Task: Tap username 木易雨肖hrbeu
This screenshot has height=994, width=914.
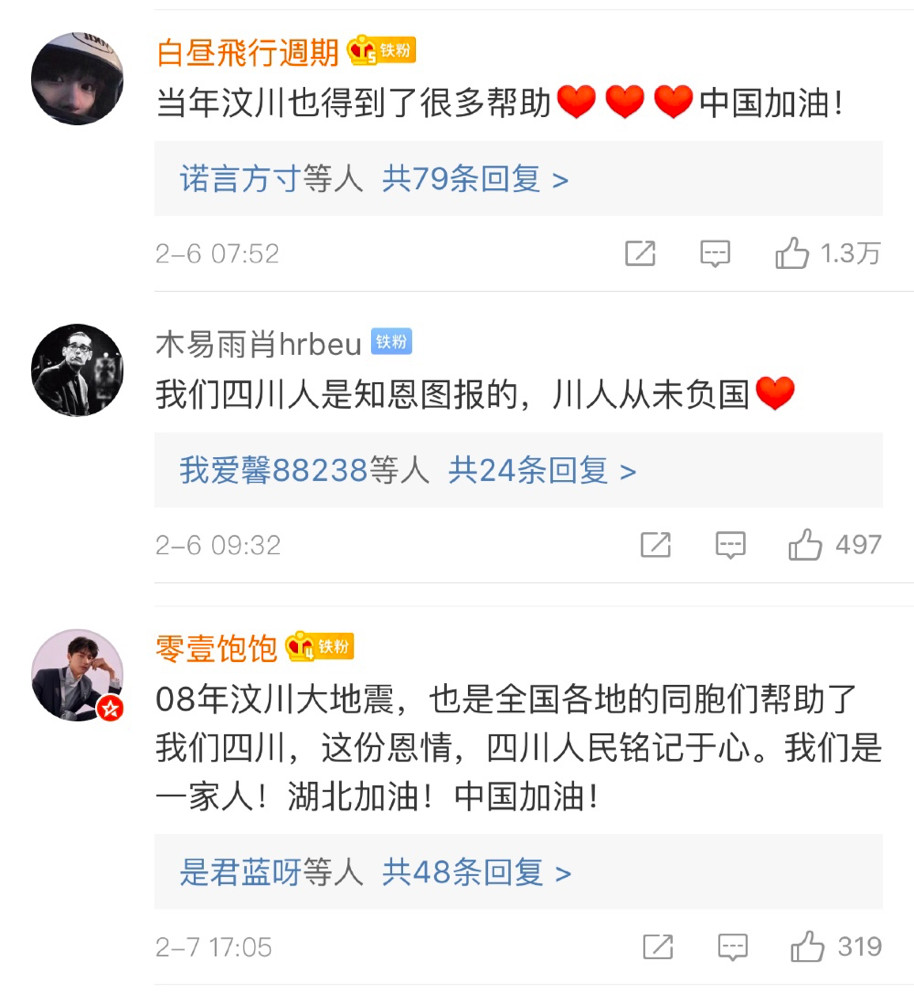Action: (x=258, y=344)
